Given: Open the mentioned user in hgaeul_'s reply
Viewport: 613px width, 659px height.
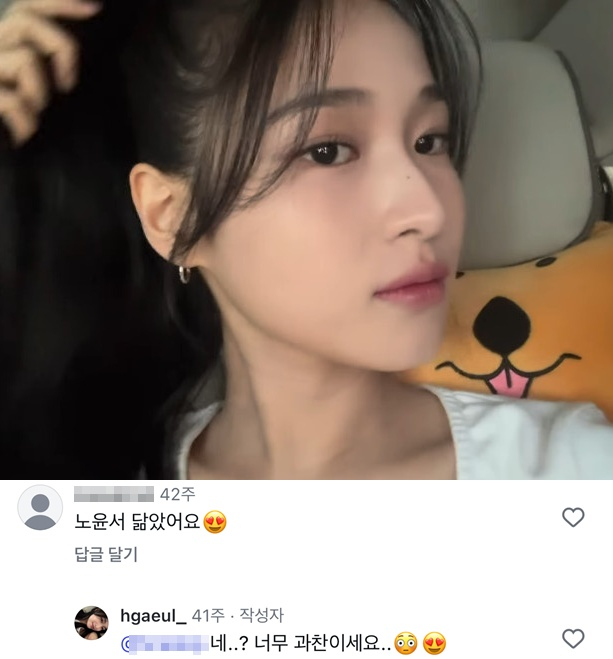Looking at the screenshot, I should pyautogui.click(x=164, y=642).
